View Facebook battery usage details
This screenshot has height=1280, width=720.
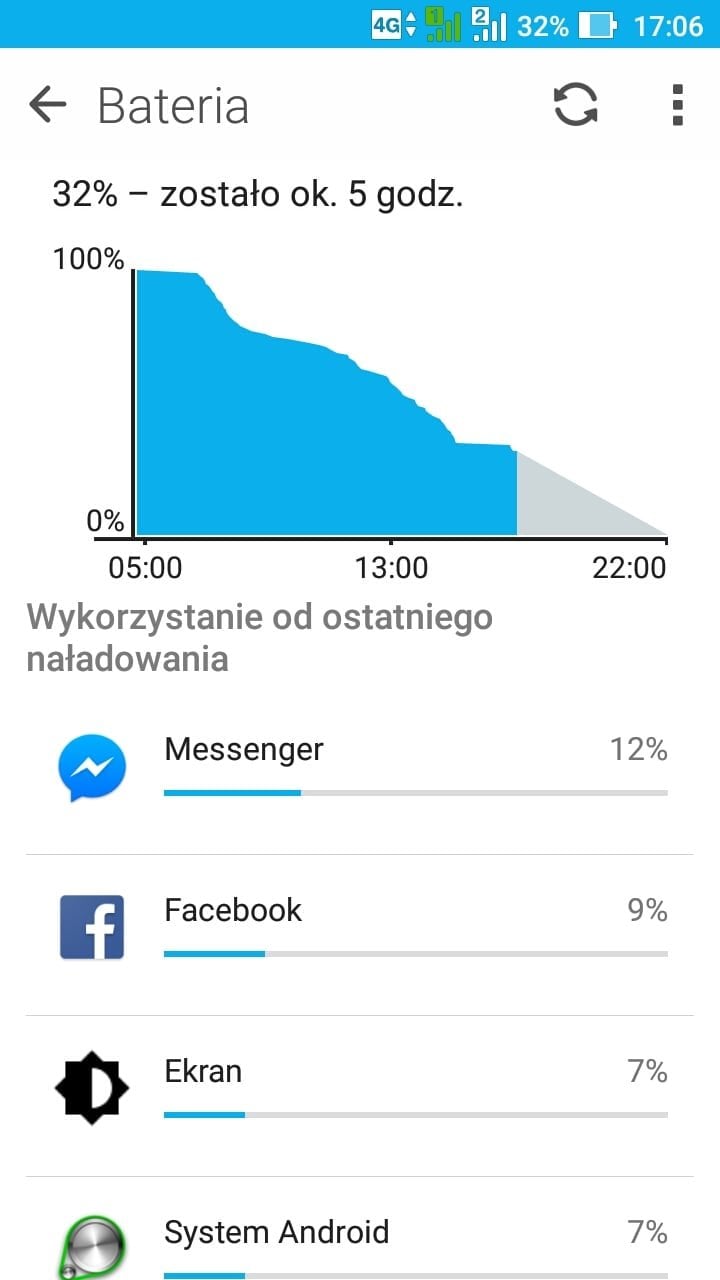(x=360, y=935)
